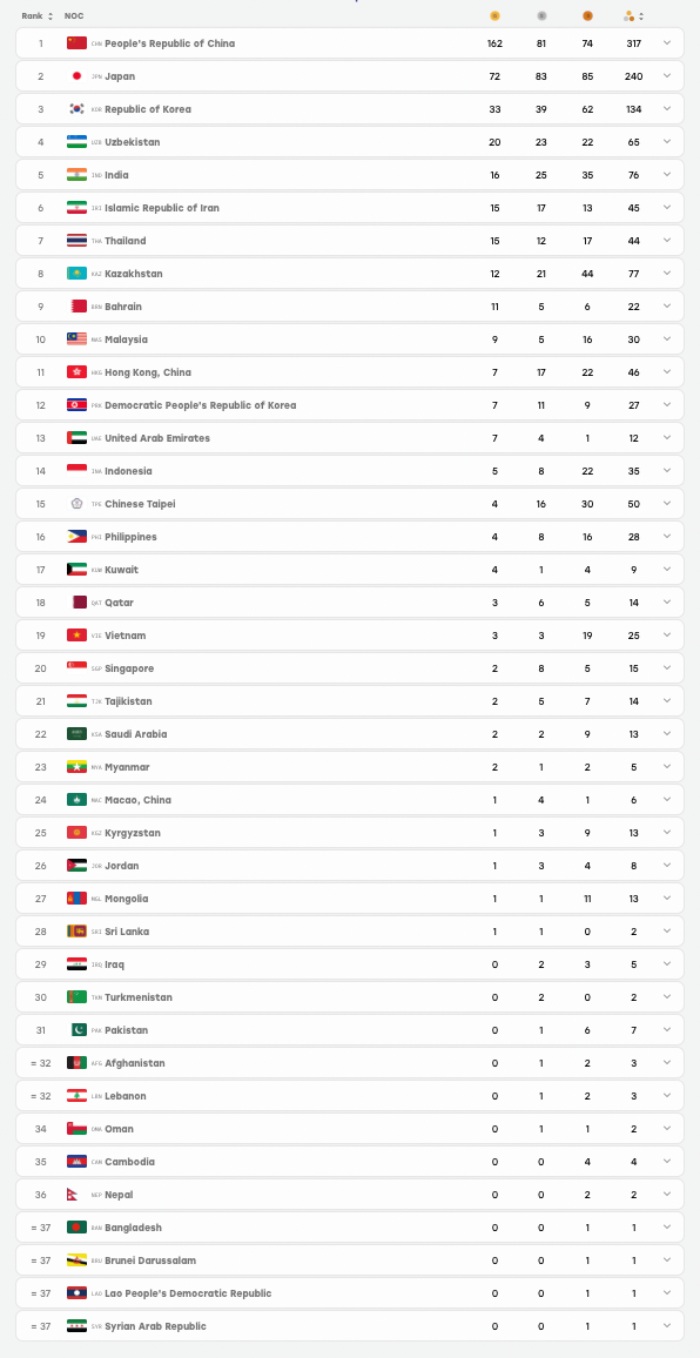Expand the Bahrain row
Viewport: 700px width, 1358px height.
(x=667, y=306)
